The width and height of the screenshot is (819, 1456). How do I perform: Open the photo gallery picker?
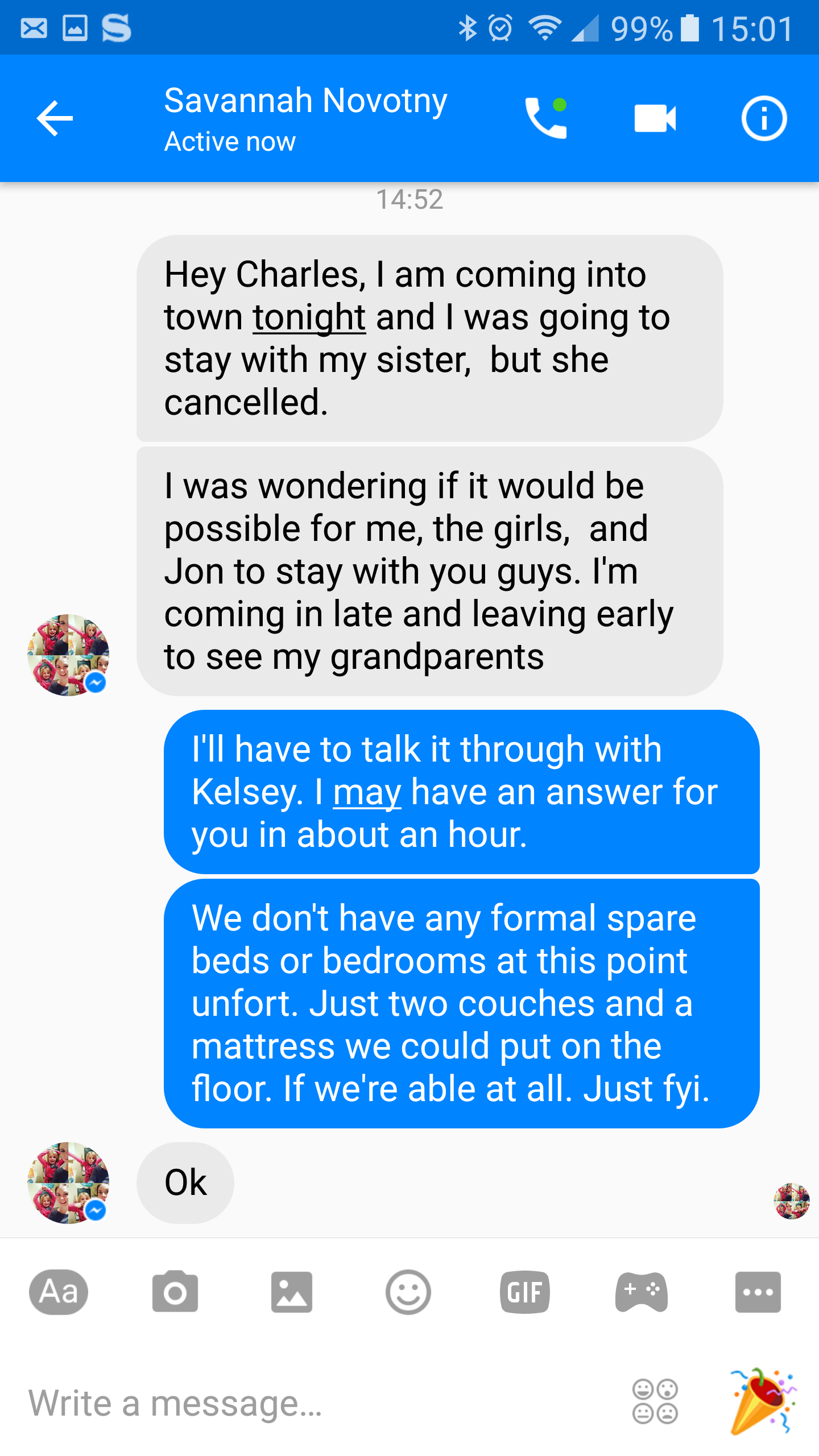(292, 1292)
